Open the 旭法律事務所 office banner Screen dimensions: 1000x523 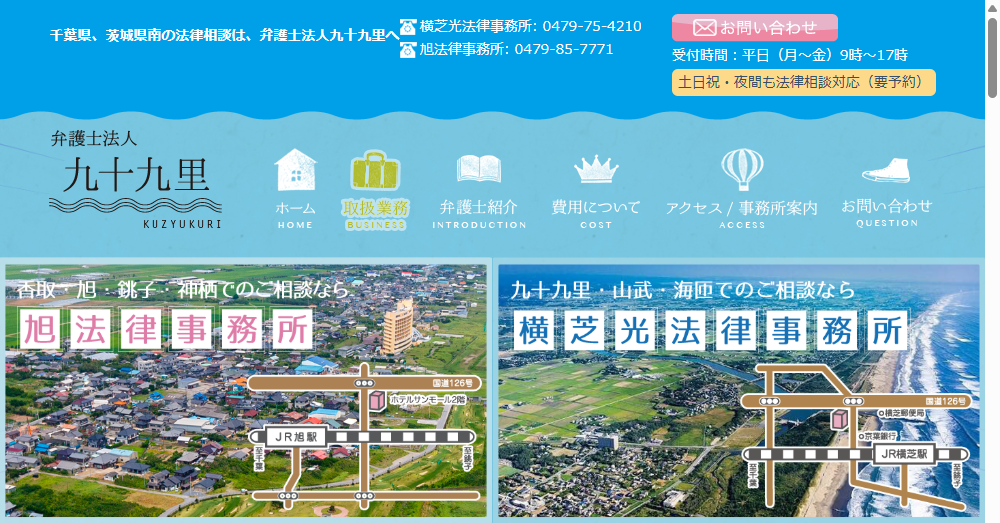pyautogui.click(x=246, y=390)
